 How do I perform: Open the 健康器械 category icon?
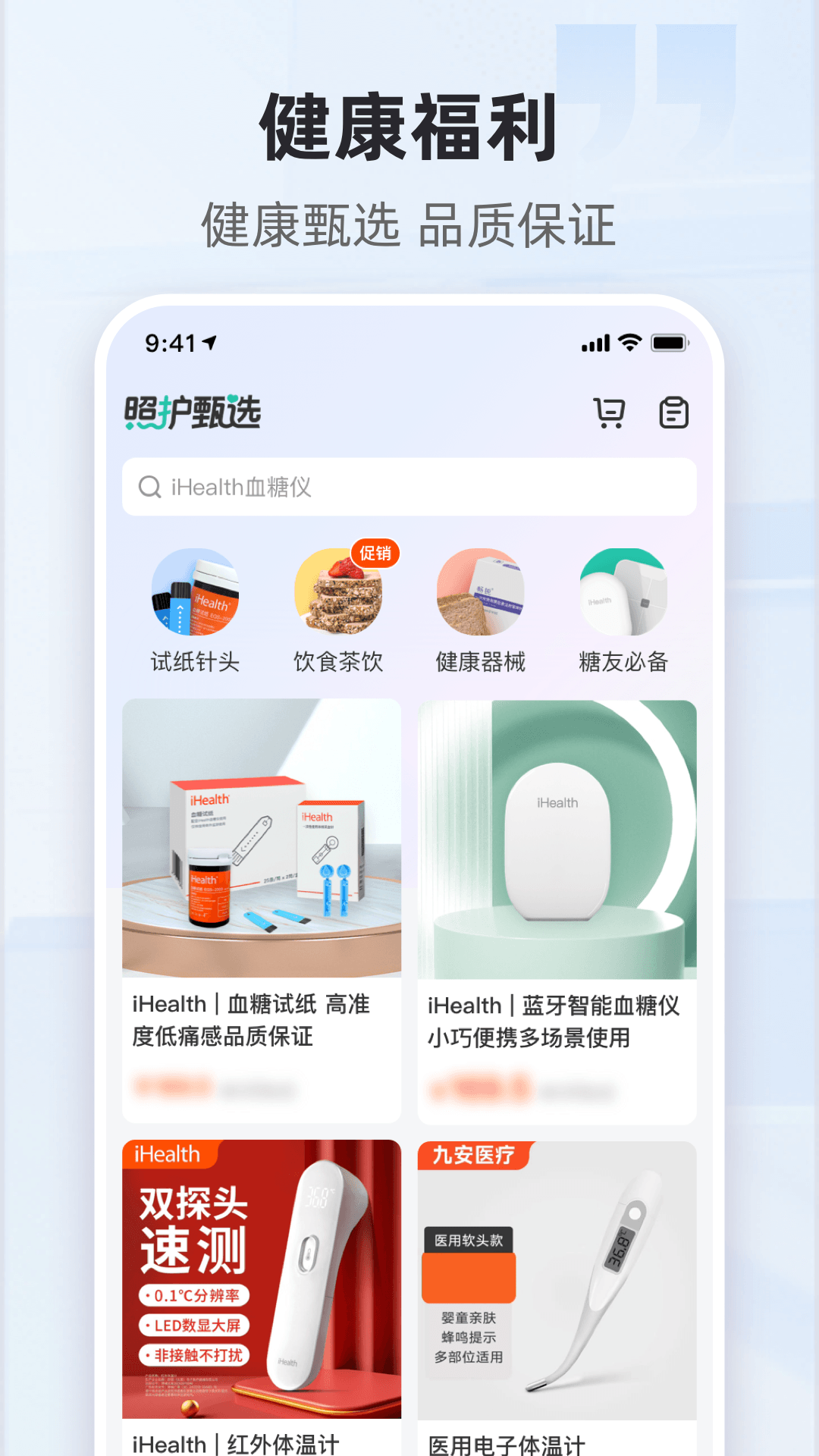click(x=481, y=595)
